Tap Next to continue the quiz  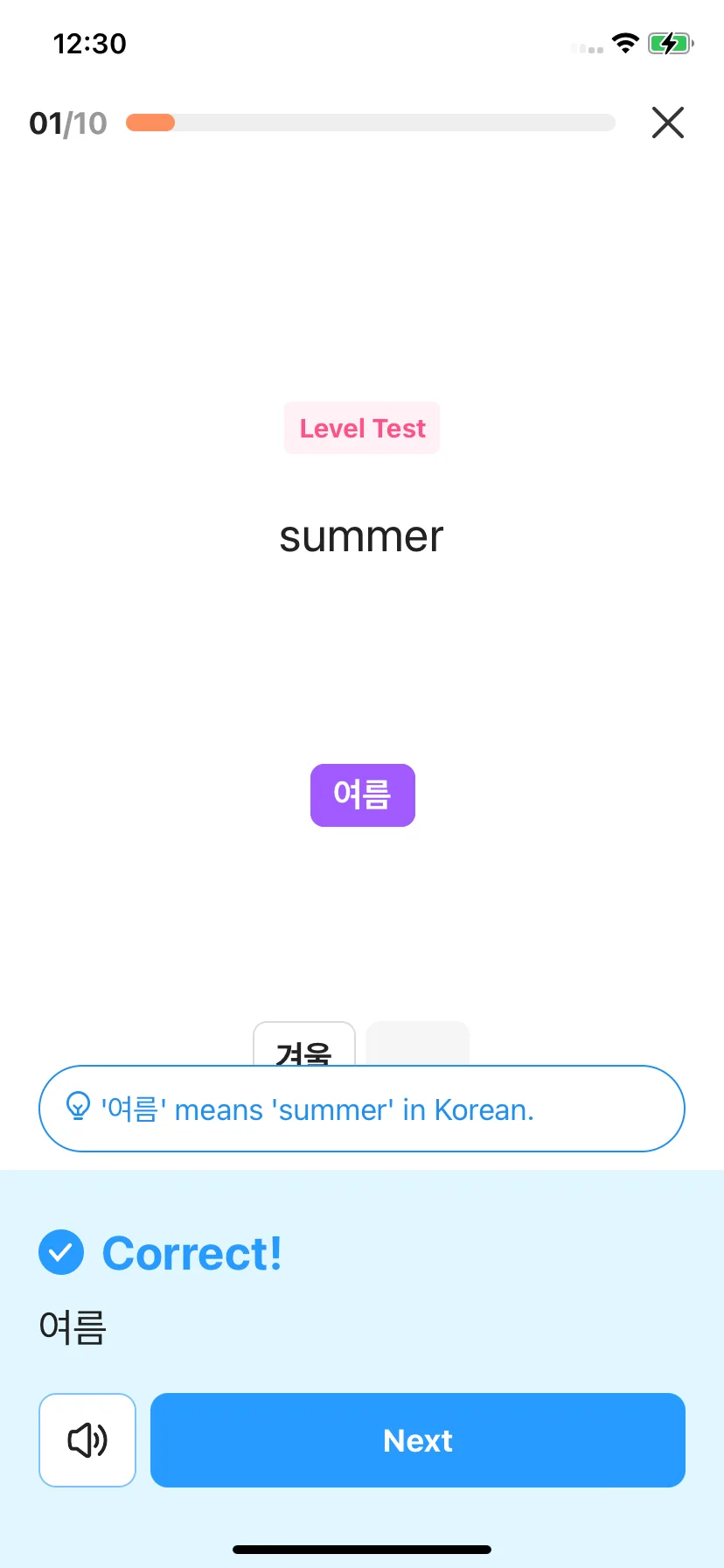click(417, 1440)
